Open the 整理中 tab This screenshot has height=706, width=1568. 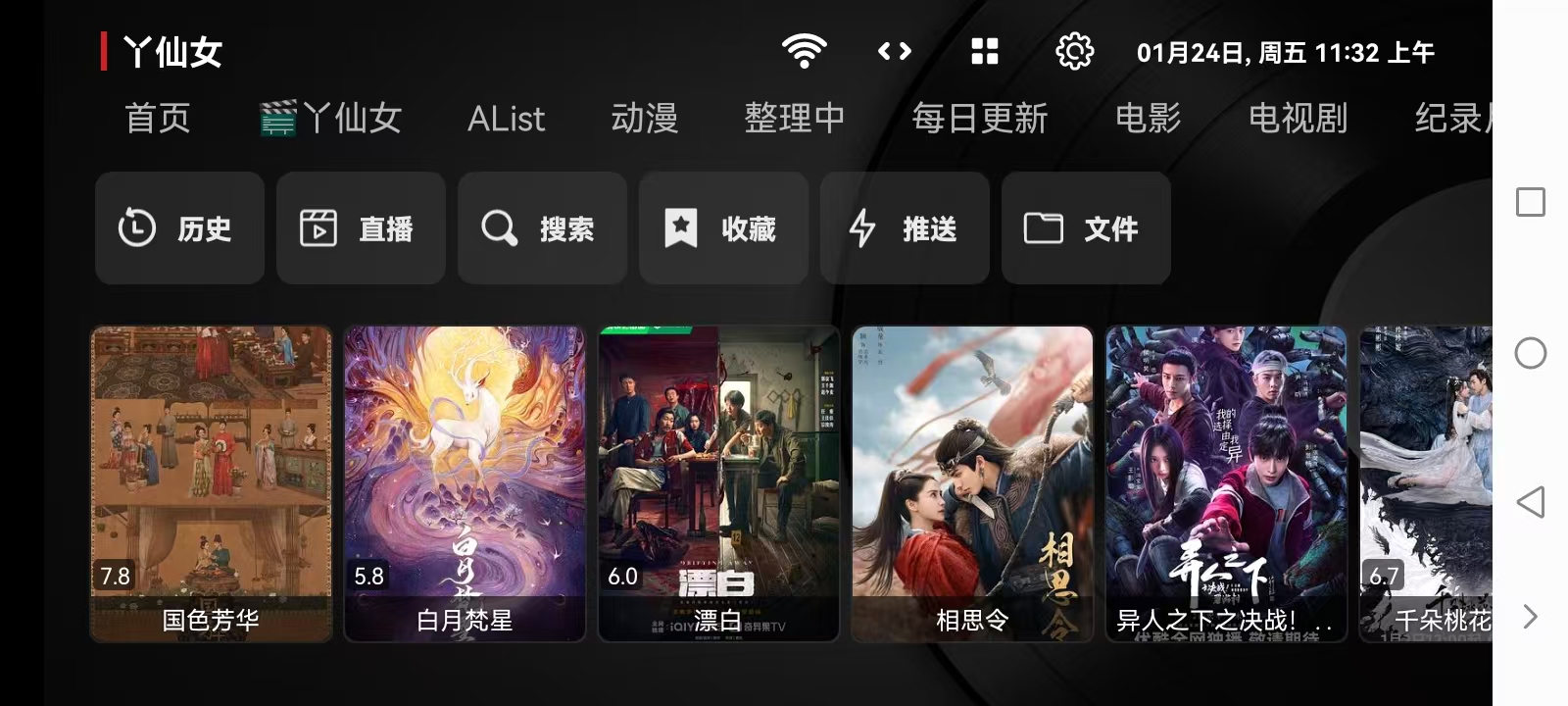(x=794, y=119)
